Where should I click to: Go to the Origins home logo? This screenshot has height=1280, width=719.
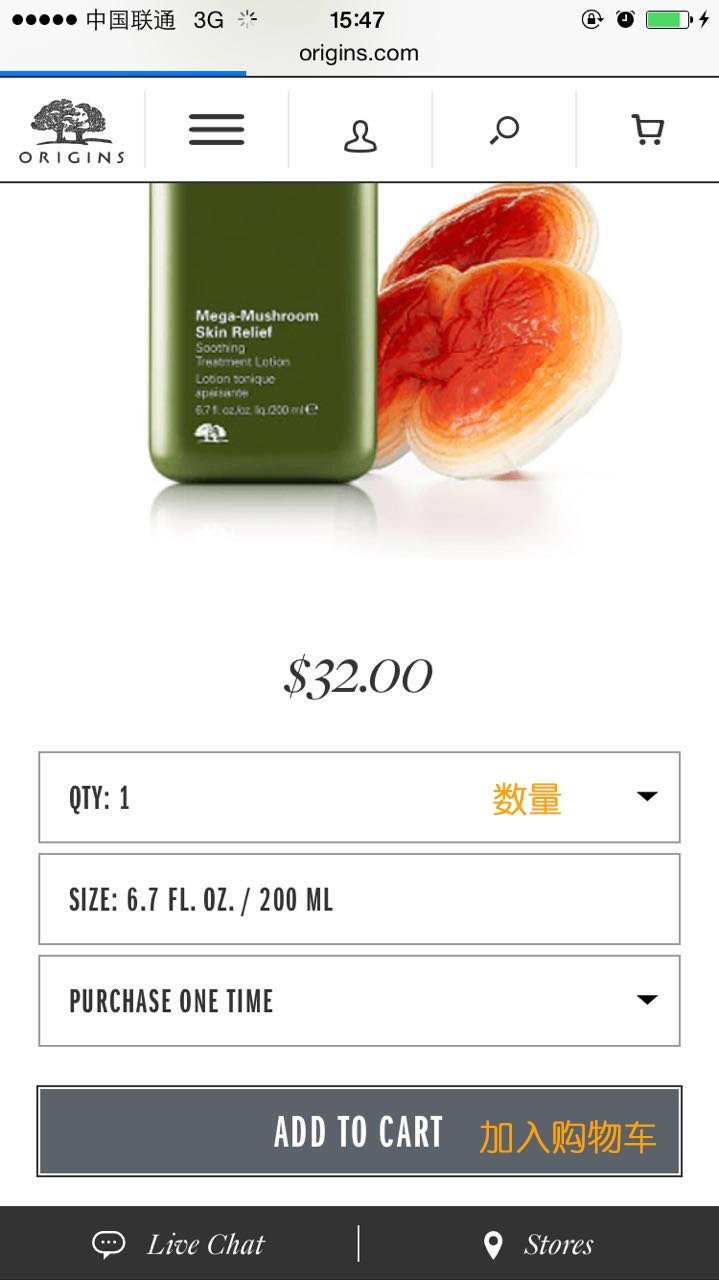(x=72, y=131)
